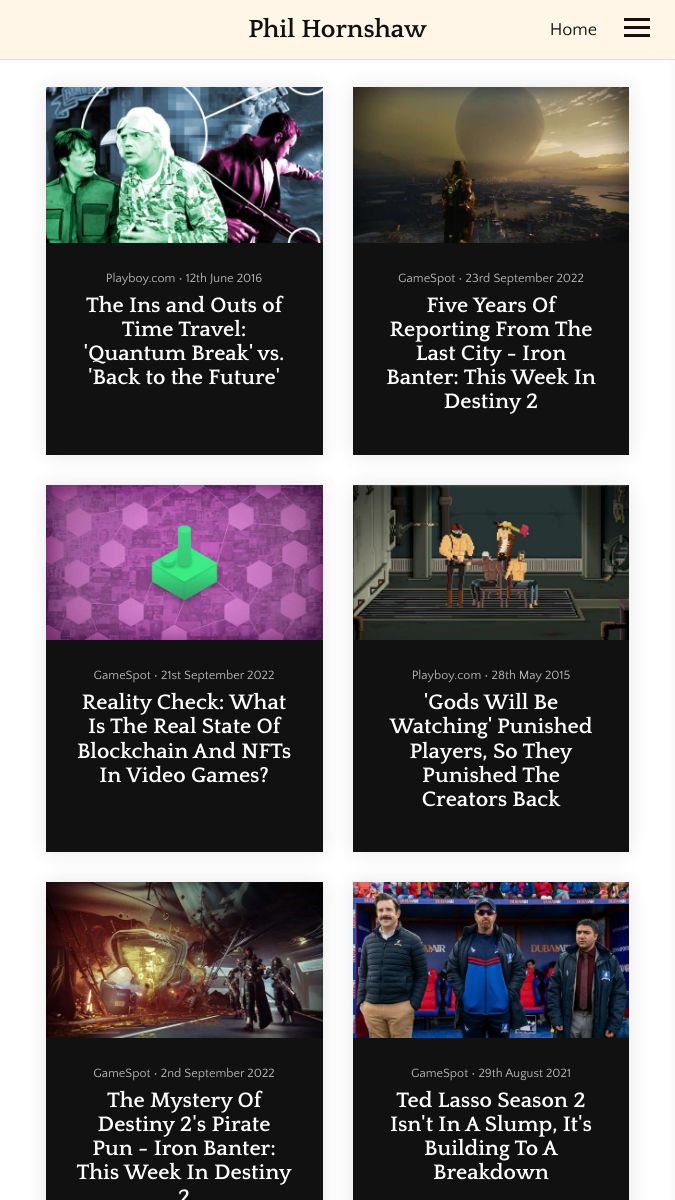Viewport: 675px width, 1200px height.
Task: Go to the Home page link
Action: click(x=573, y=30)
